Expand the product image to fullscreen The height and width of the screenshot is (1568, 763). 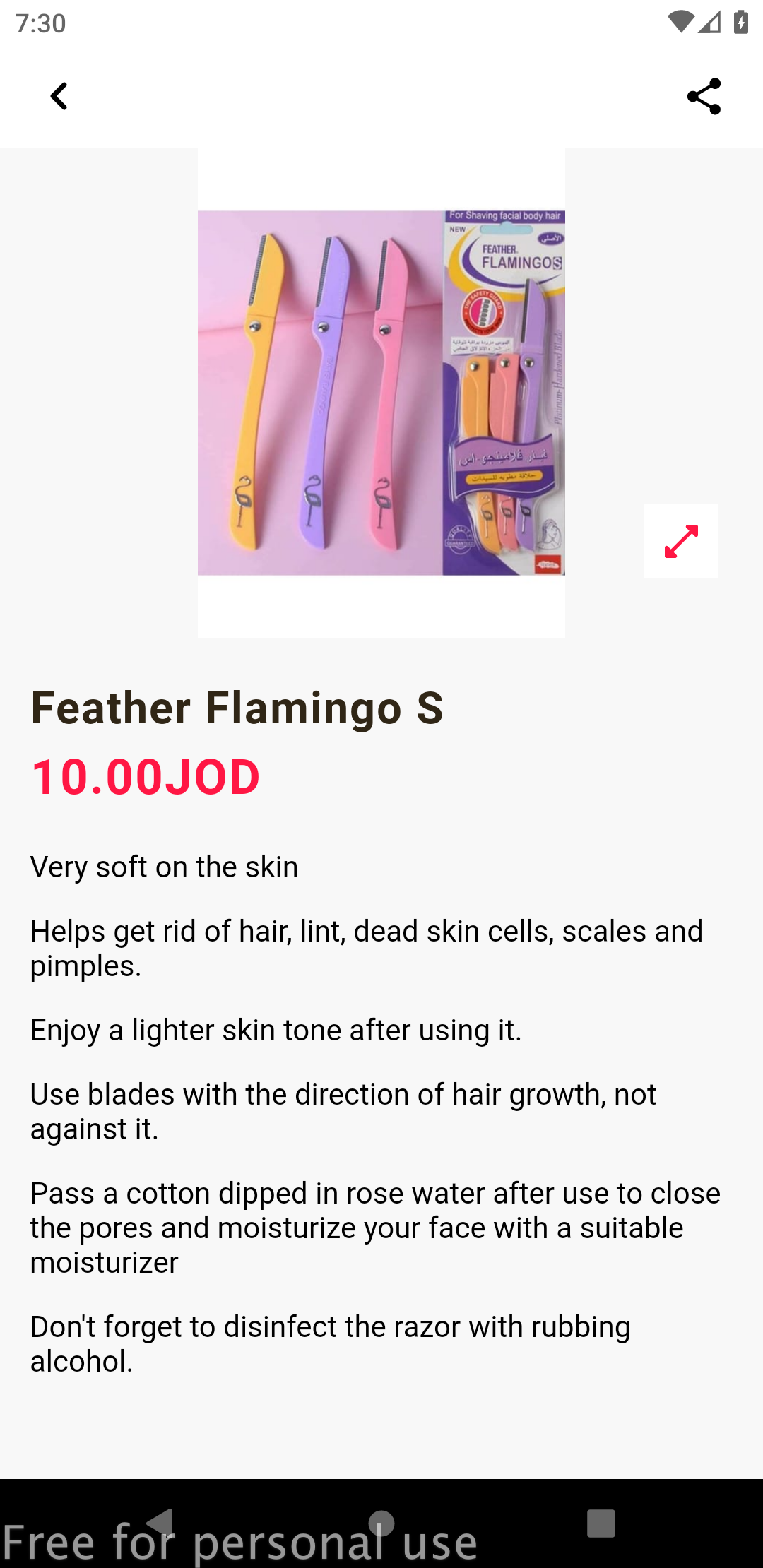(x=681, y=541)
